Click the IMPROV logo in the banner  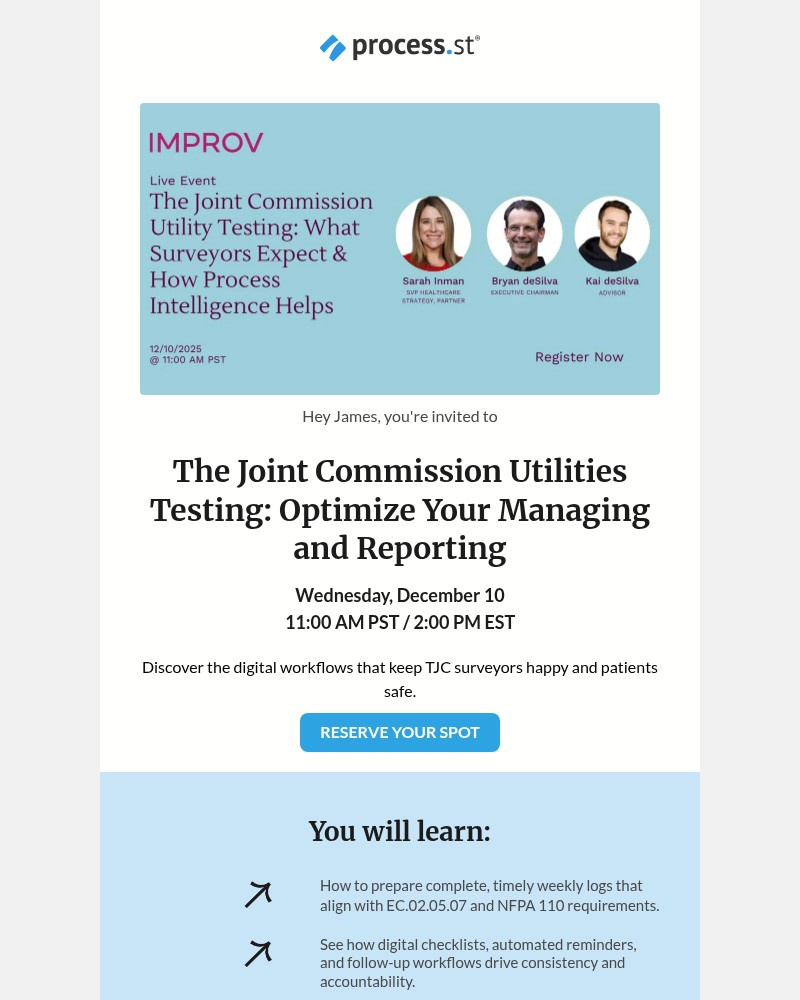[x=206, y=143]
